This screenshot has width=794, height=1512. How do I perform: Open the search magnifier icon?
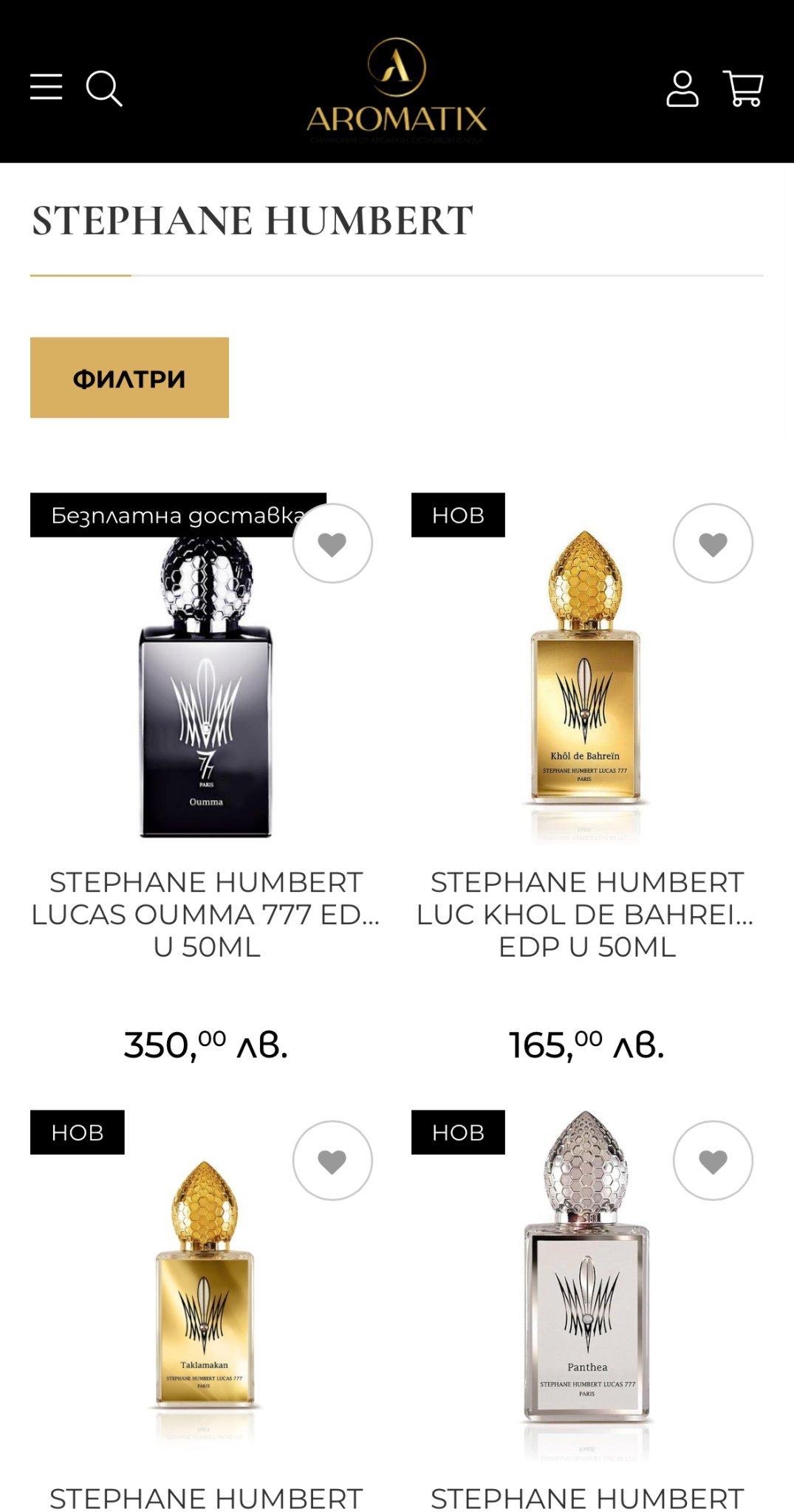[x=104, y=89]
